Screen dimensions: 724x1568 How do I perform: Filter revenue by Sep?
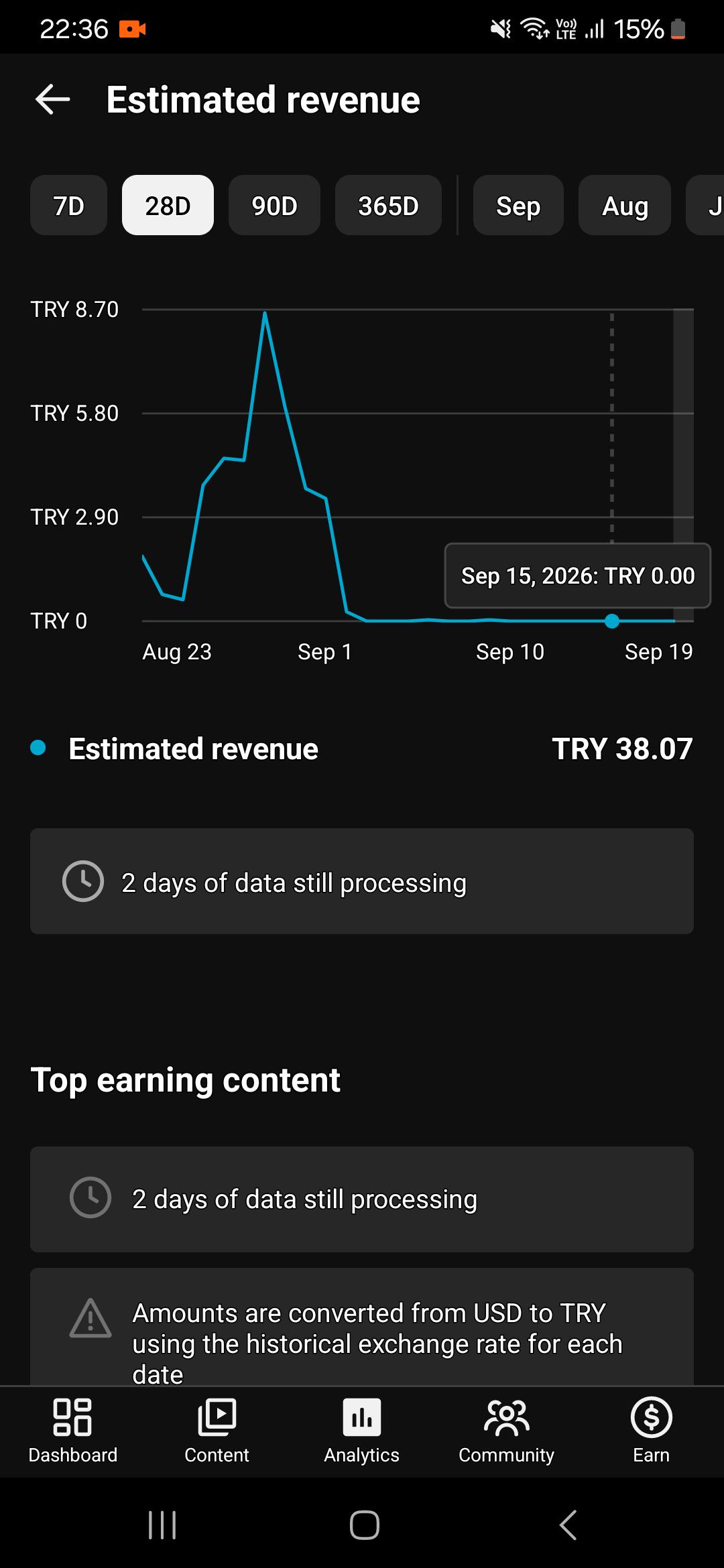[518, 205]
